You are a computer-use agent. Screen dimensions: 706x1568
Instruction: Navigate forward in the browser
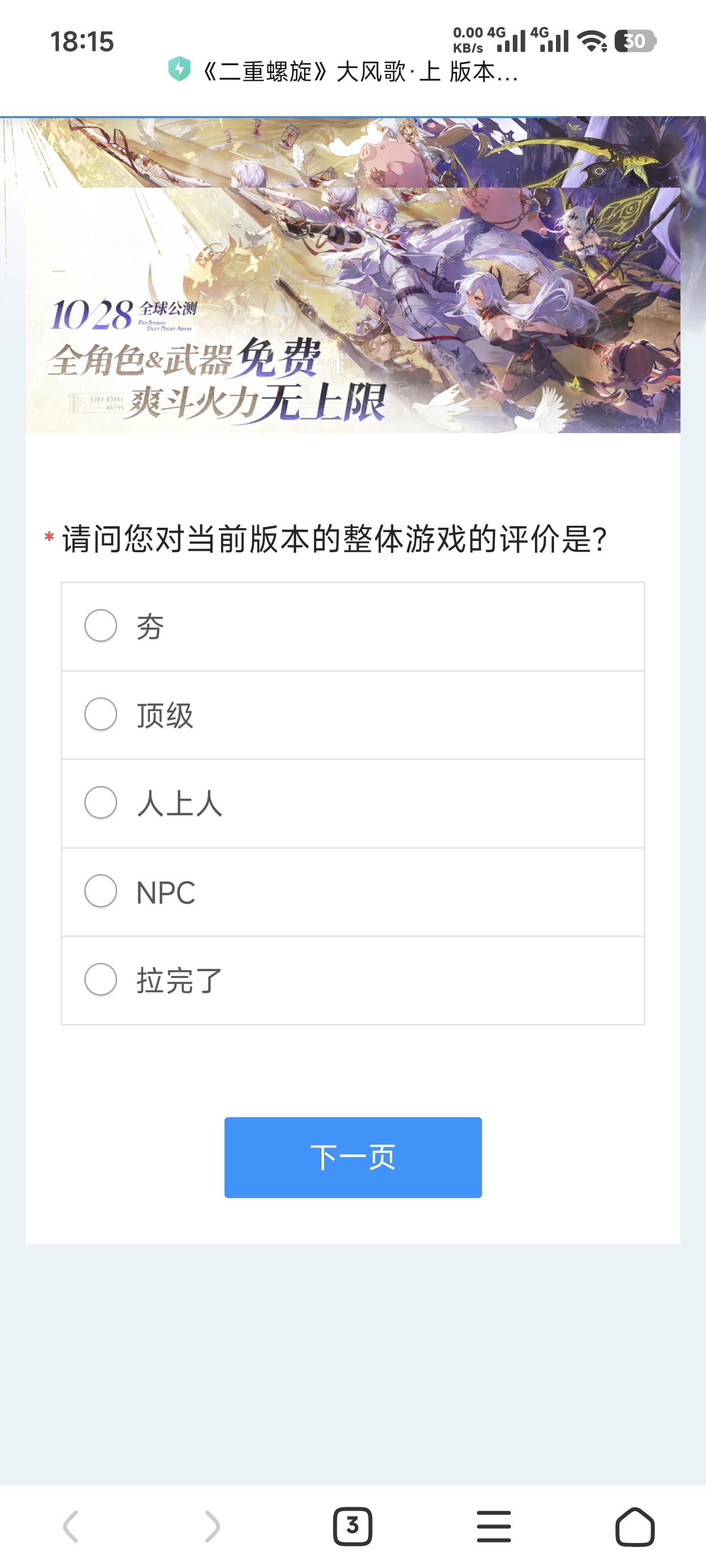pyautogui.click(x=212, y=1526)
